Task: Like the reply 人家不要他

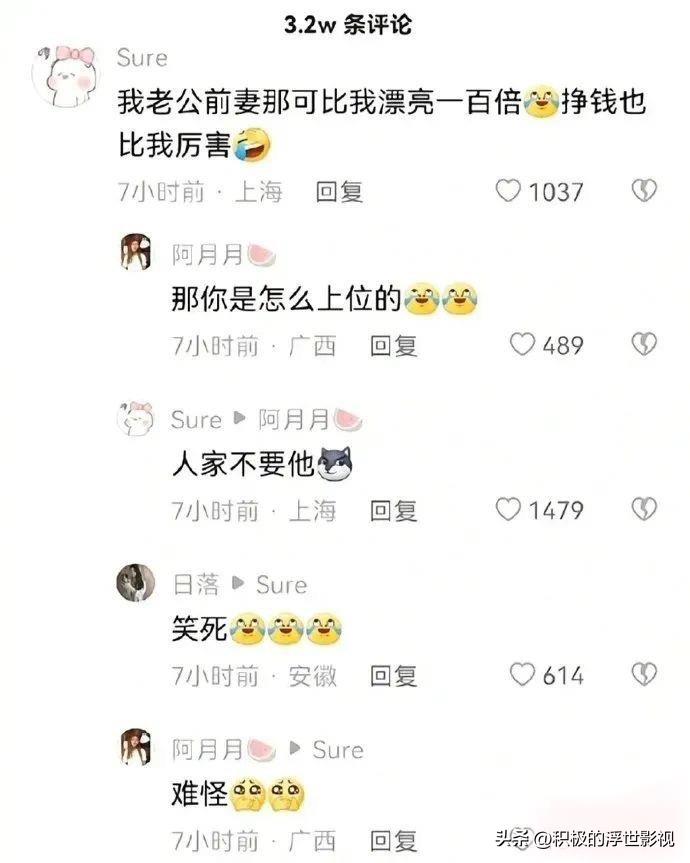Action: point(509,509)
